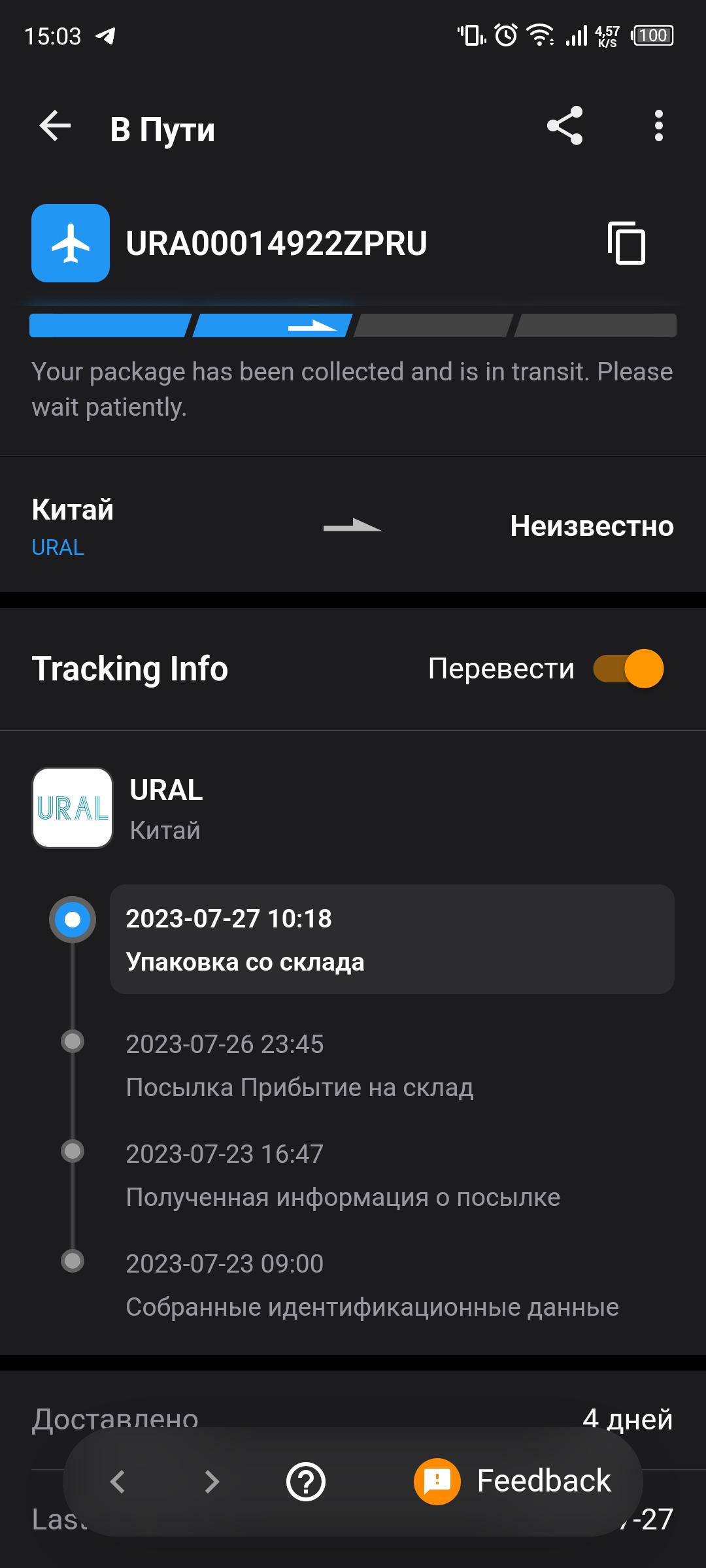The image size is (706, 1568).
Task: Share this tracking info
Action: (565, 126)
